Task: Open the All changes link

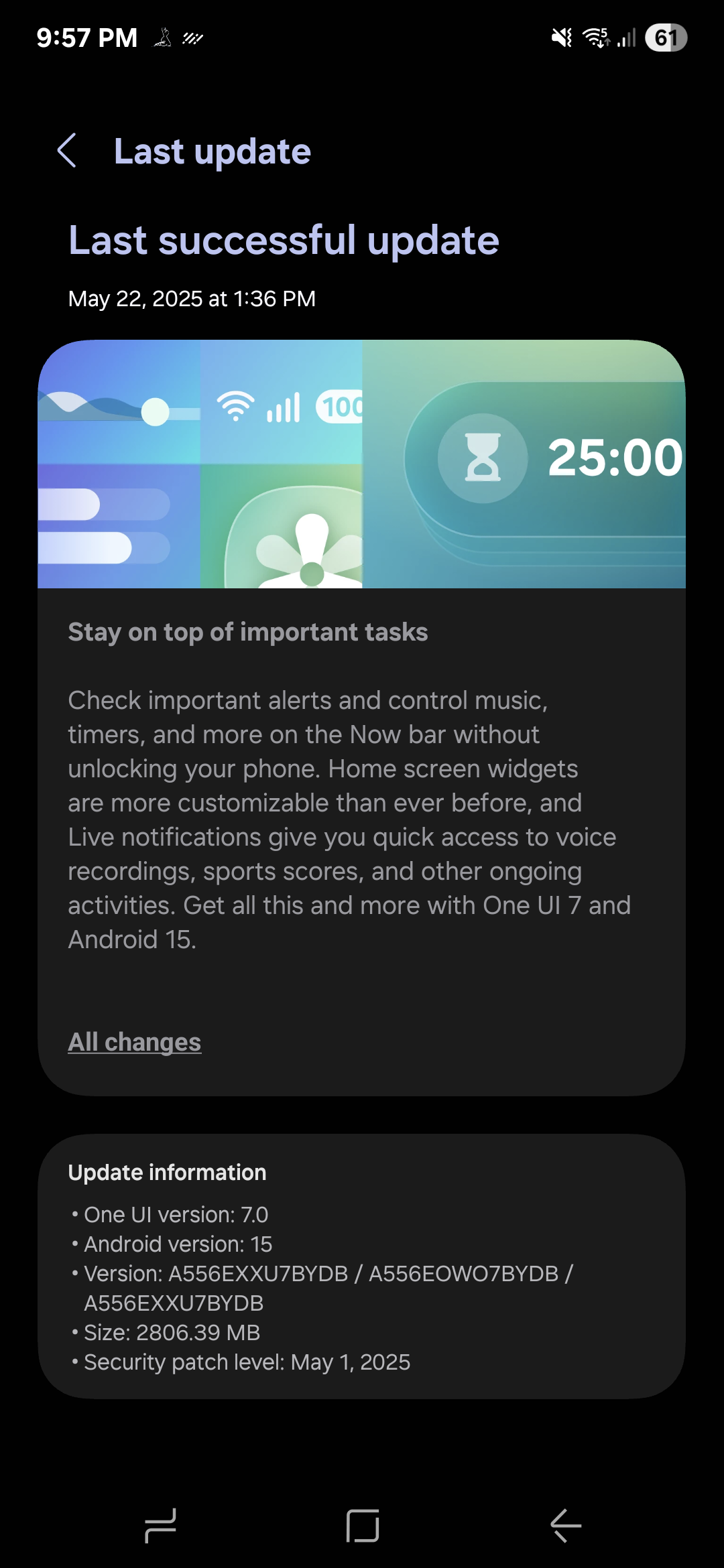Action: 135,1042
